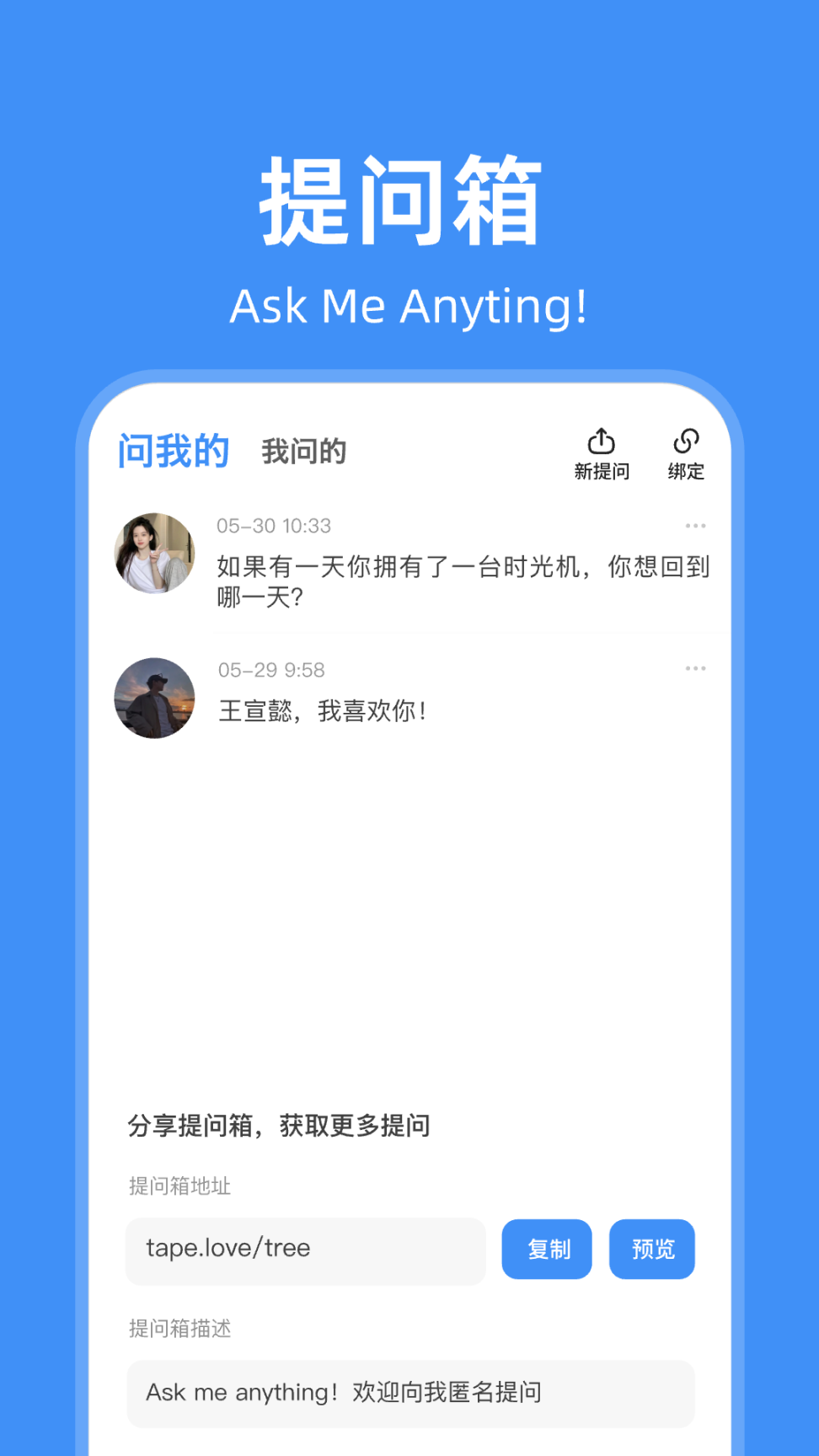
Task: Edit the Ask me anything description field
Action: 410,1393
